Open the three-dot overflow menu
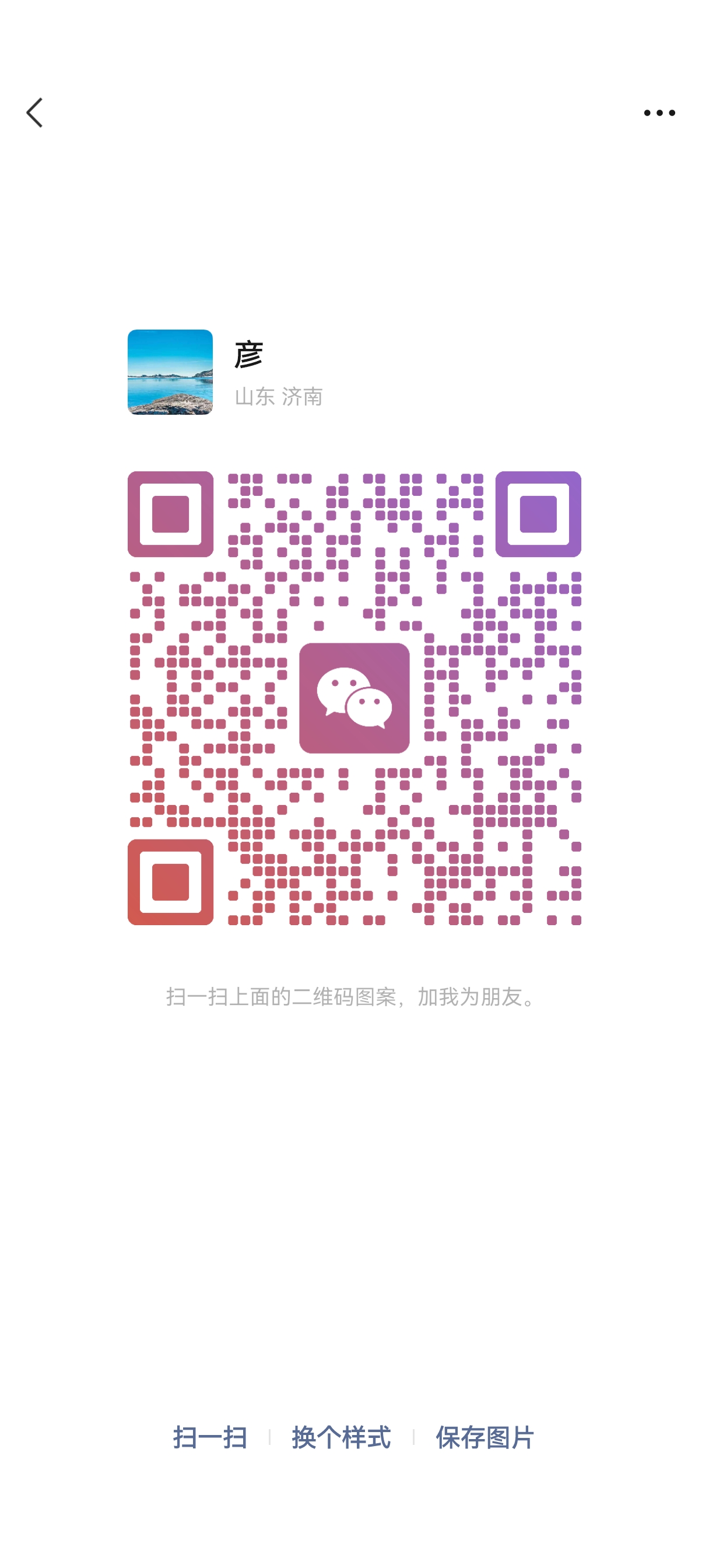709x1568 pixels. (x=659, y=113)
